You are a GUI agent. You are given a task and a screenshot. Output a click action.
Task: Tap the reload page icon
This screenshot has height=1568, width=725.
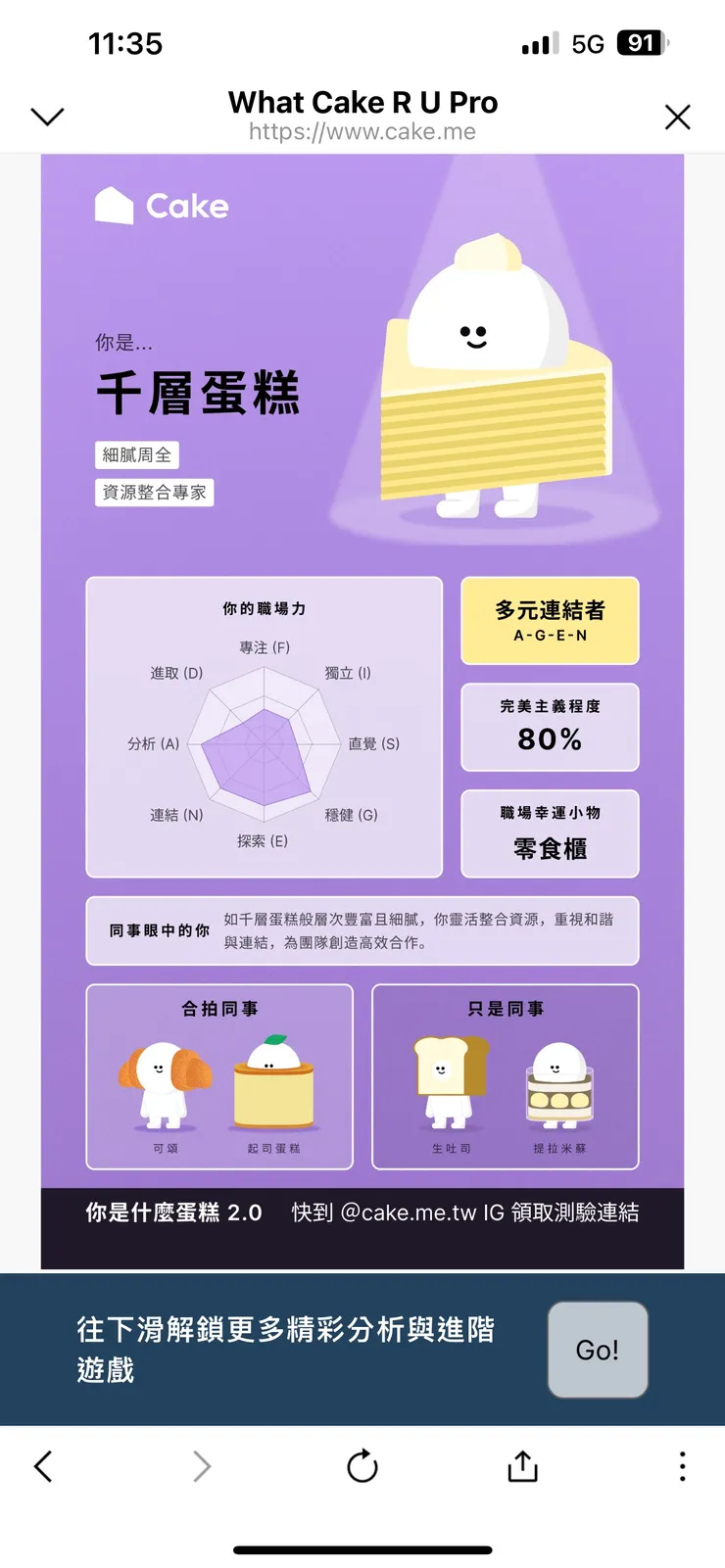pyautogui.click(x=362, y=1466)
